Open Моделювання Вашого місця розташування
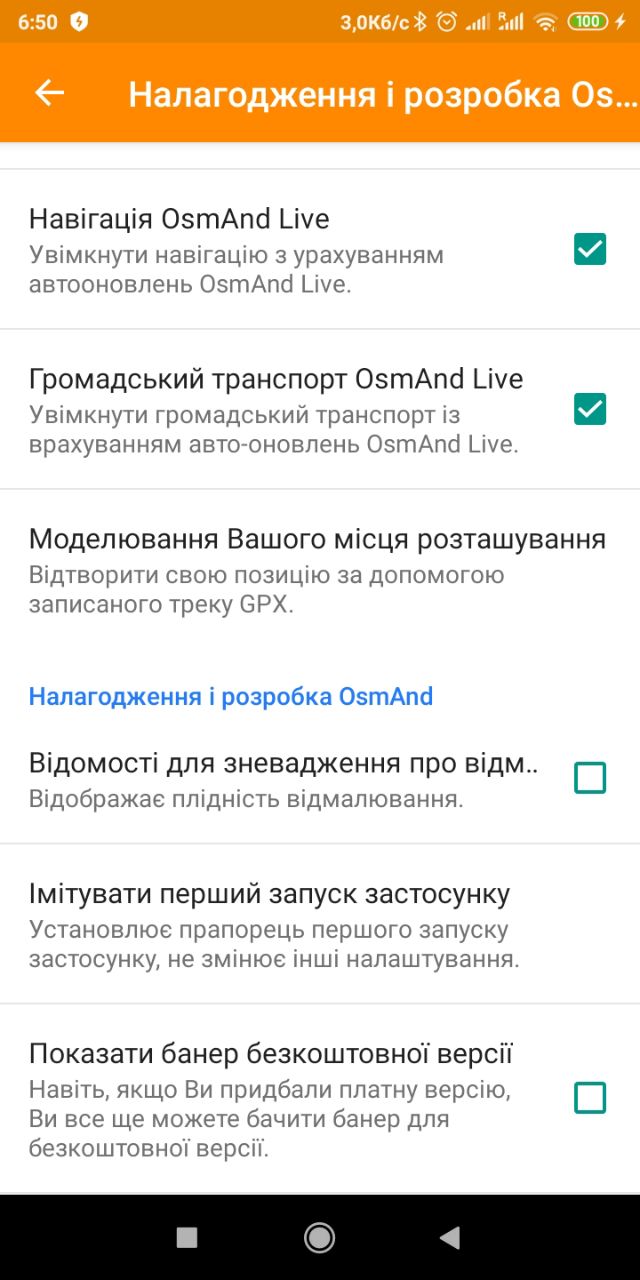Screen dimensions: 640x1280 tap(320, 570)
